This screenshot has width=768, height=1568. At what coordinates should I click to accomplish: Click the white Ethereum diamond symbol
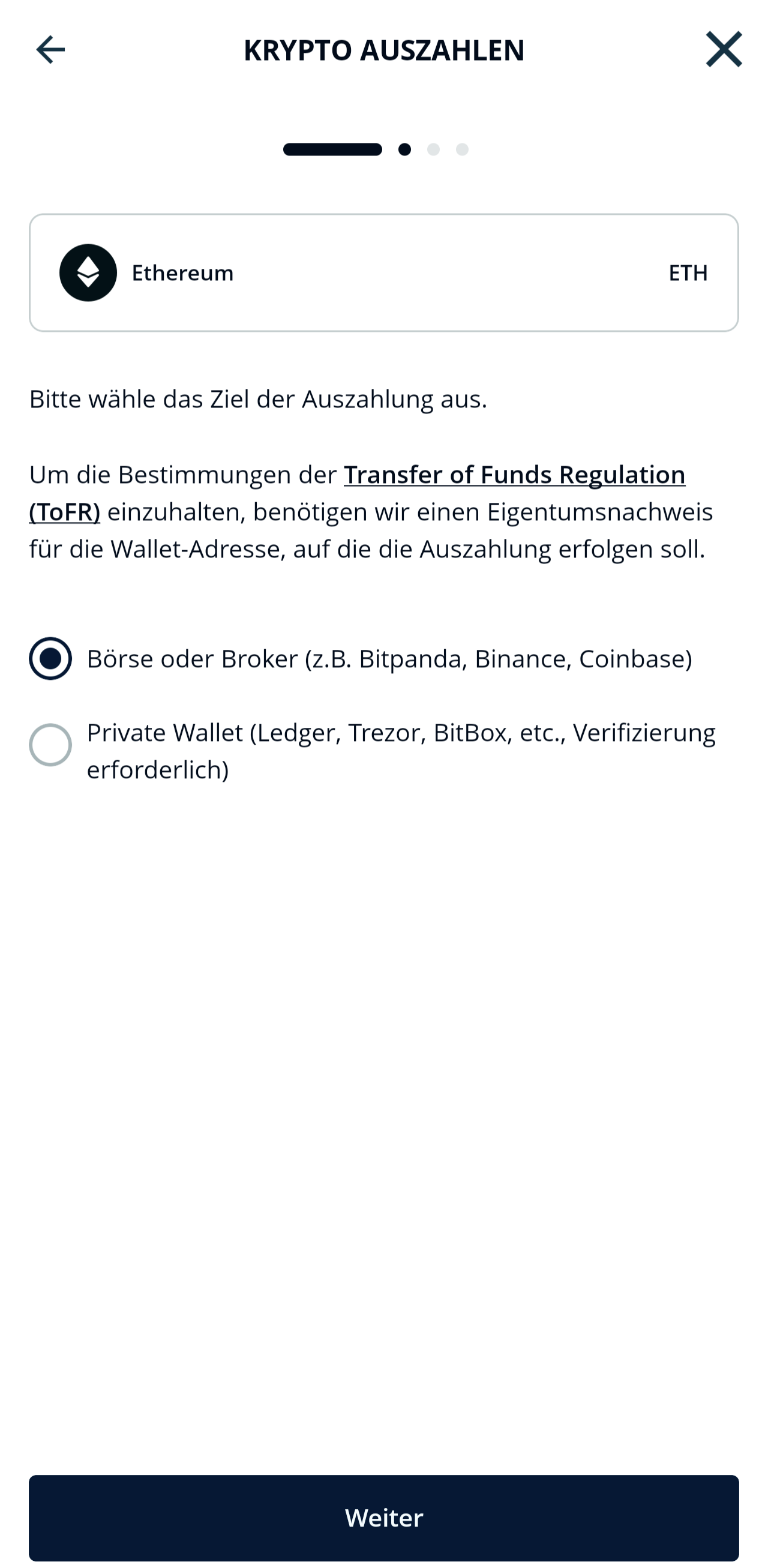[x=88, y=272]
